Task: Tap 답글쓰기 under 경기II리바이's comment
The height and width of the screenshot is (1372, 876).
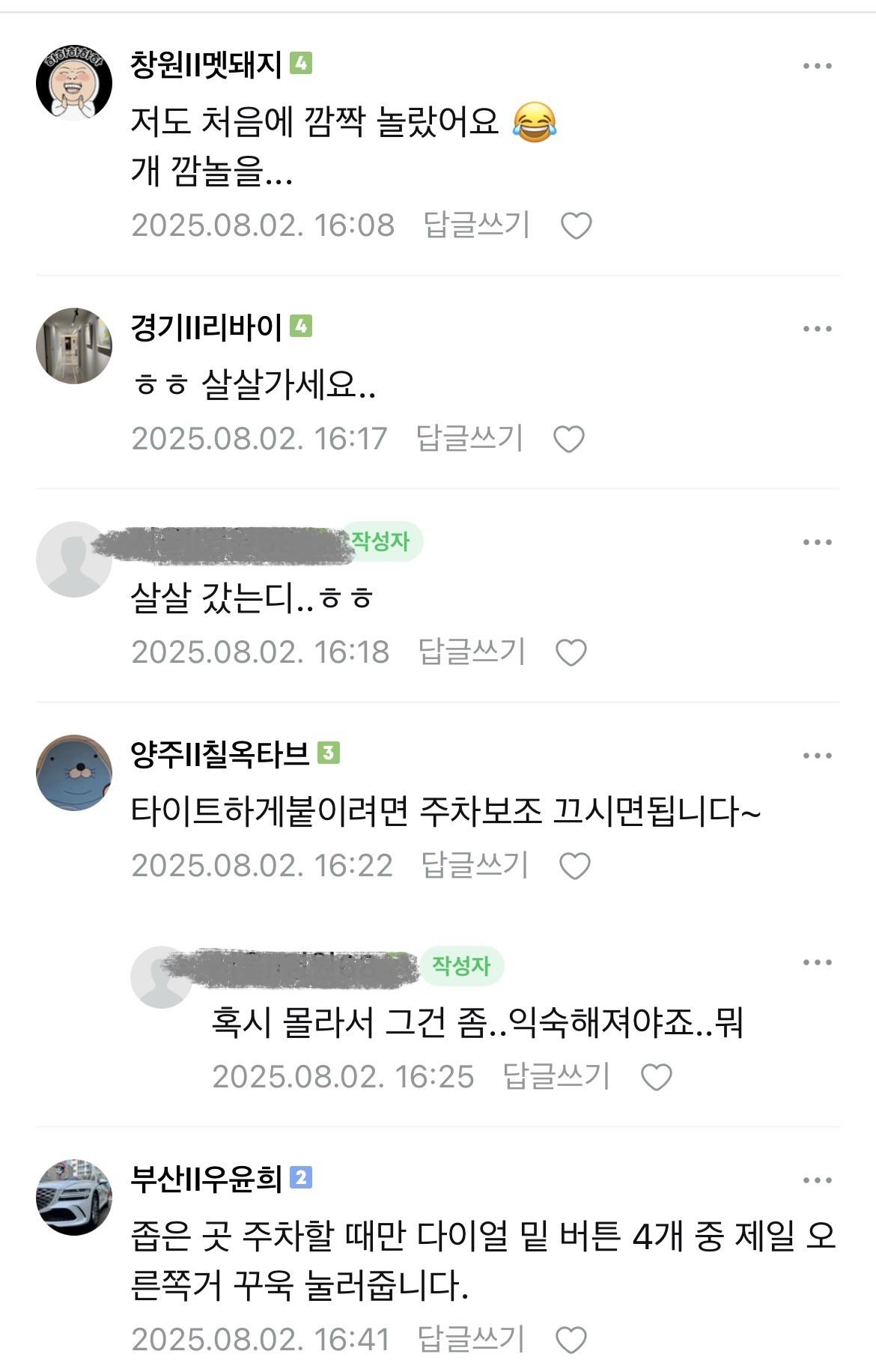Action: (469, 438)
